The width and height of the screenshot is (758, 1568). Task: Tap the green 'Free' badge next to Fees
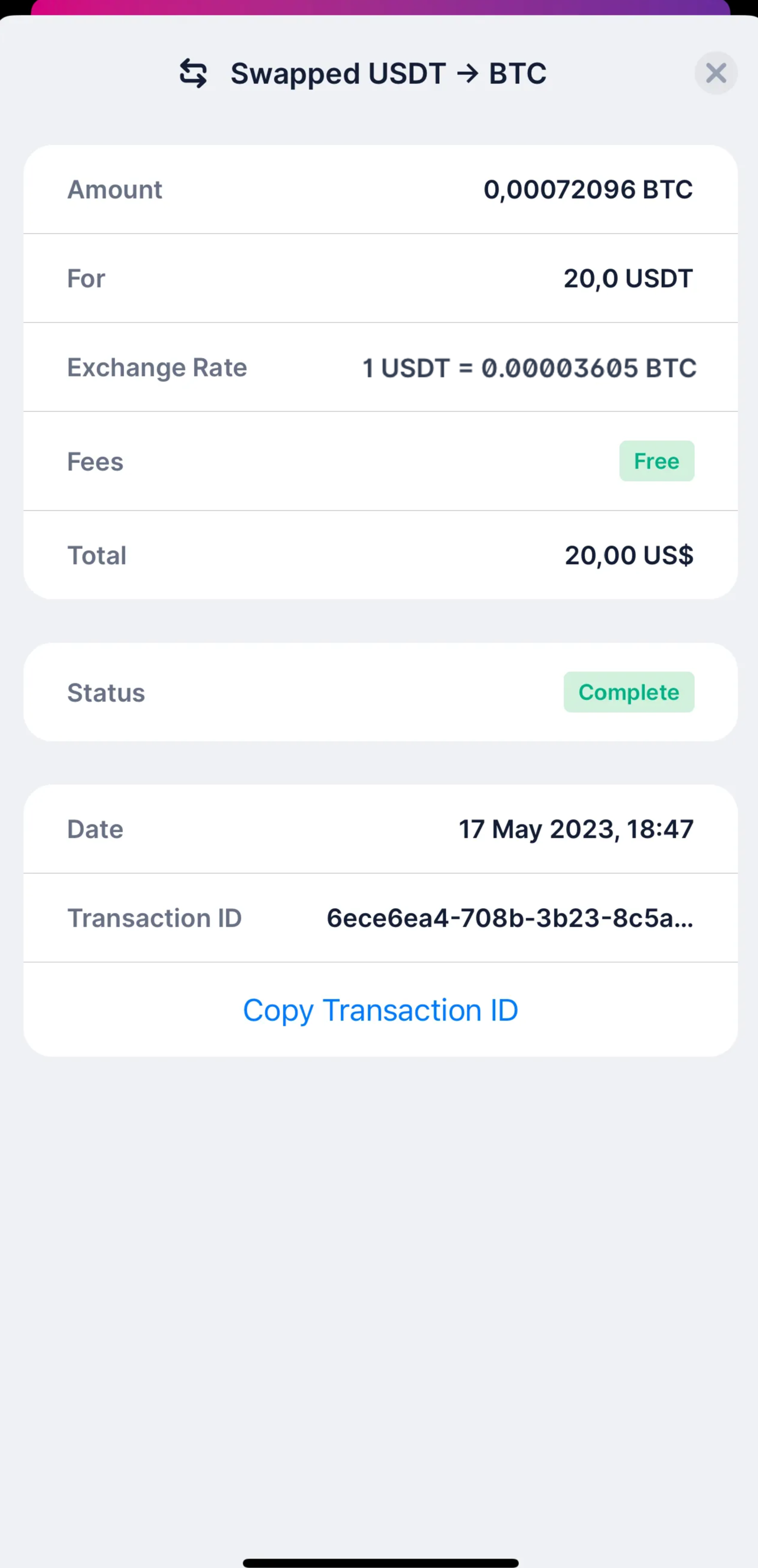pyautogui.click(x=657, y=461)
